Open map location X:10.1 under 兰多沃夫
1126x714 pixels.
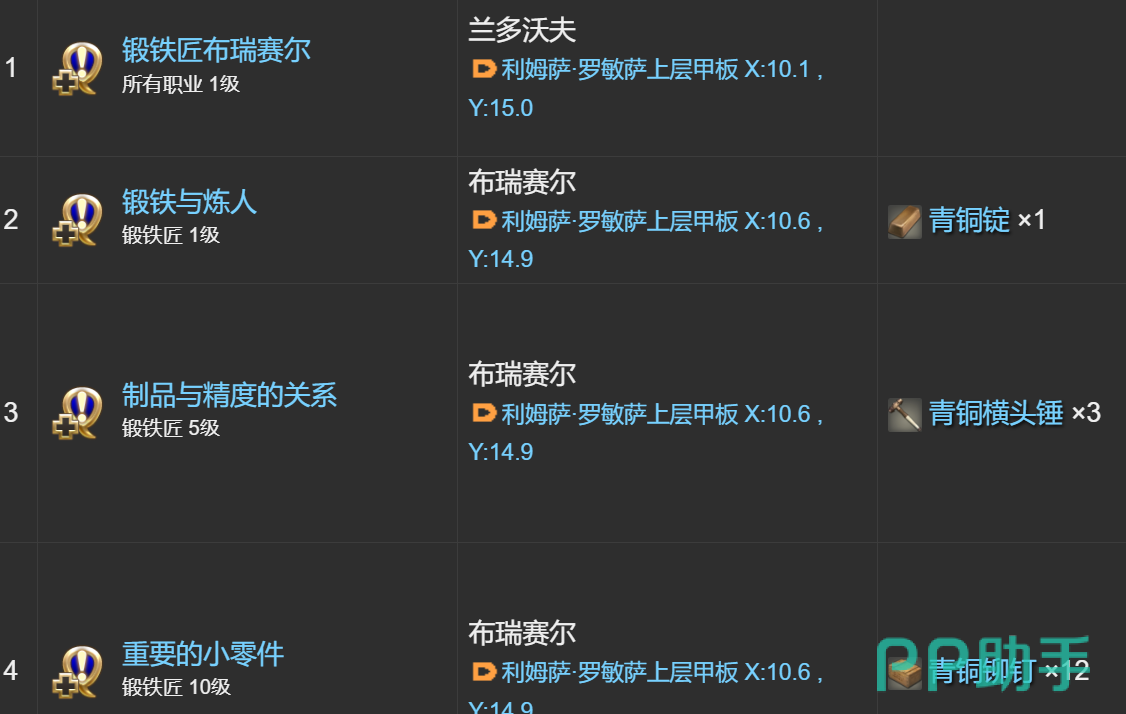646,70
